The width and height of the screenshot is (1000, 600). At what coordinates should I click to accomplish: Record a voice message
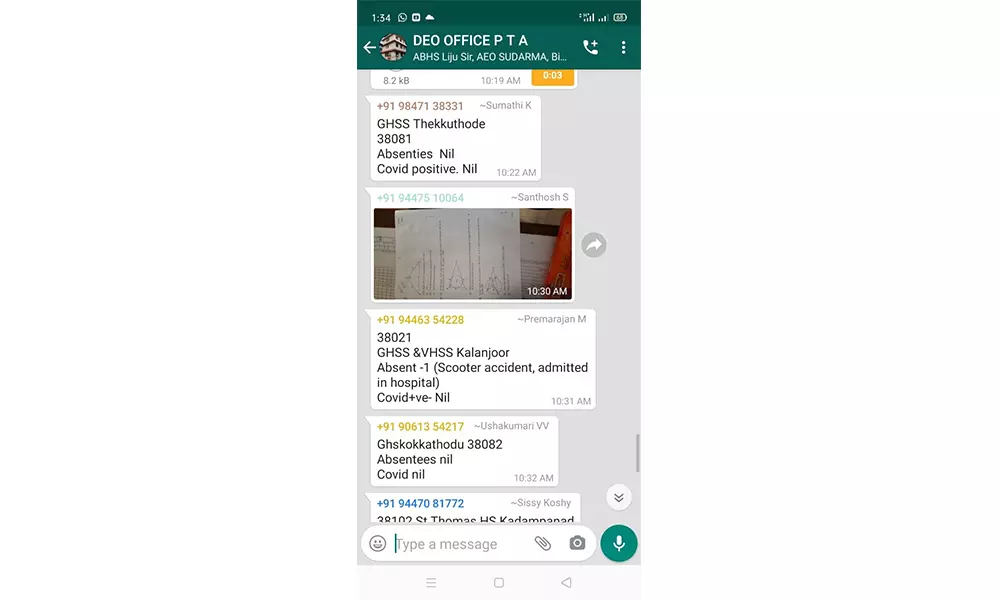point(619,543)
